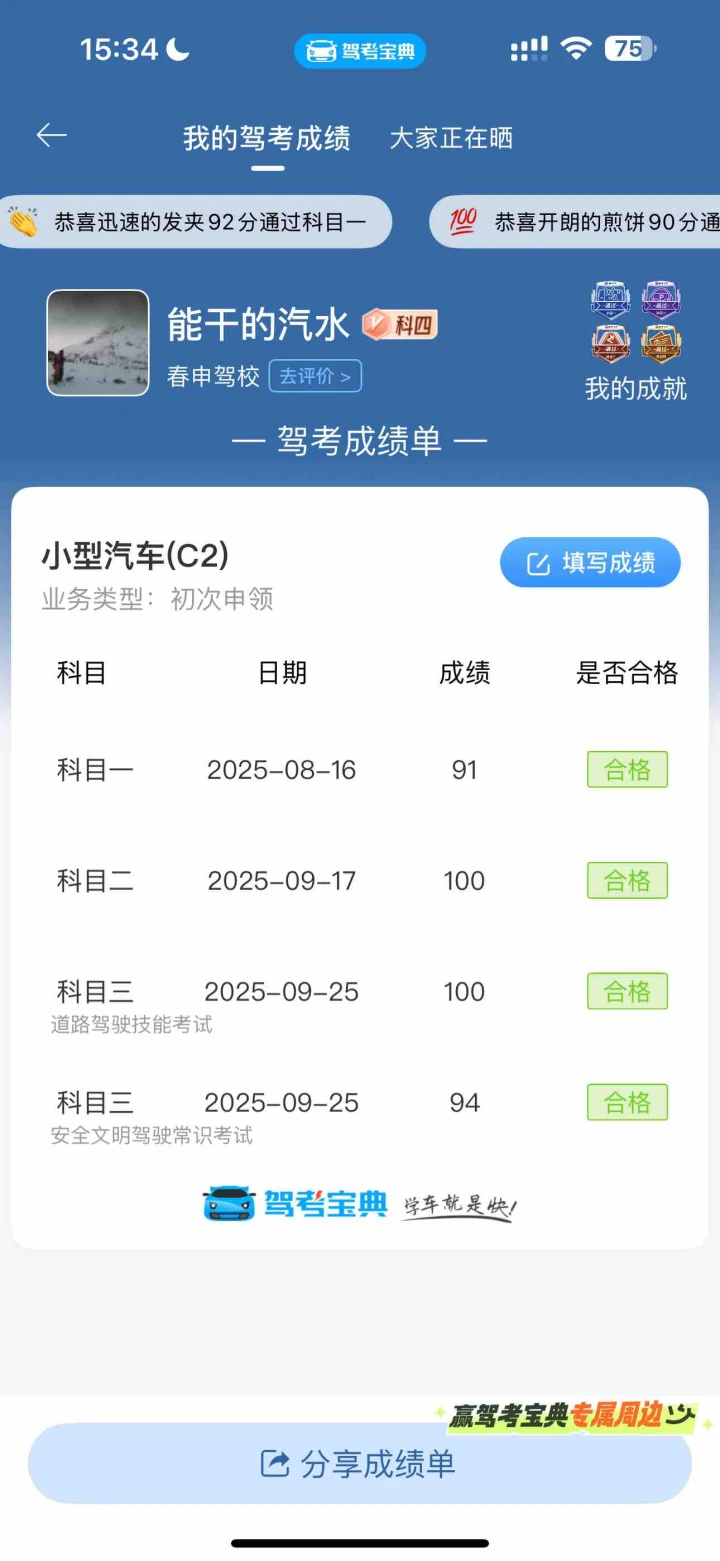The width and height of the screenshot is (720, 1561).
Task: Tap the 填写成绩 button
Action: (590, 563)
